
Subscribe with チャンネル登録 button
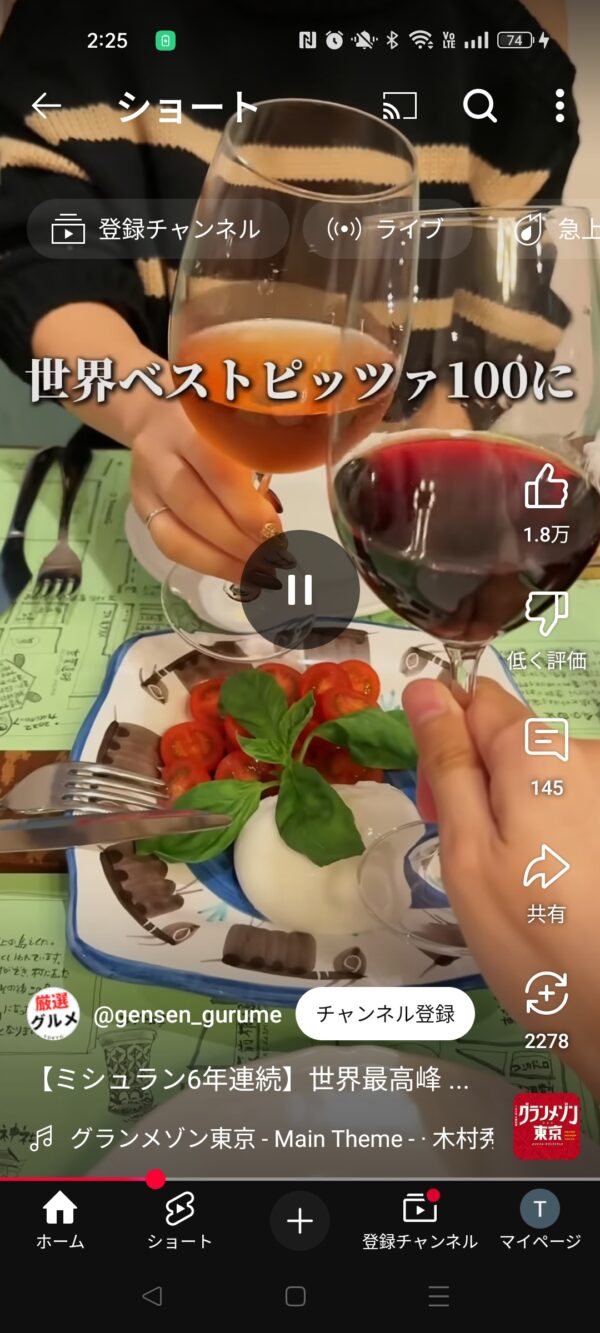pyautogui.click(x=386, y=1014)
